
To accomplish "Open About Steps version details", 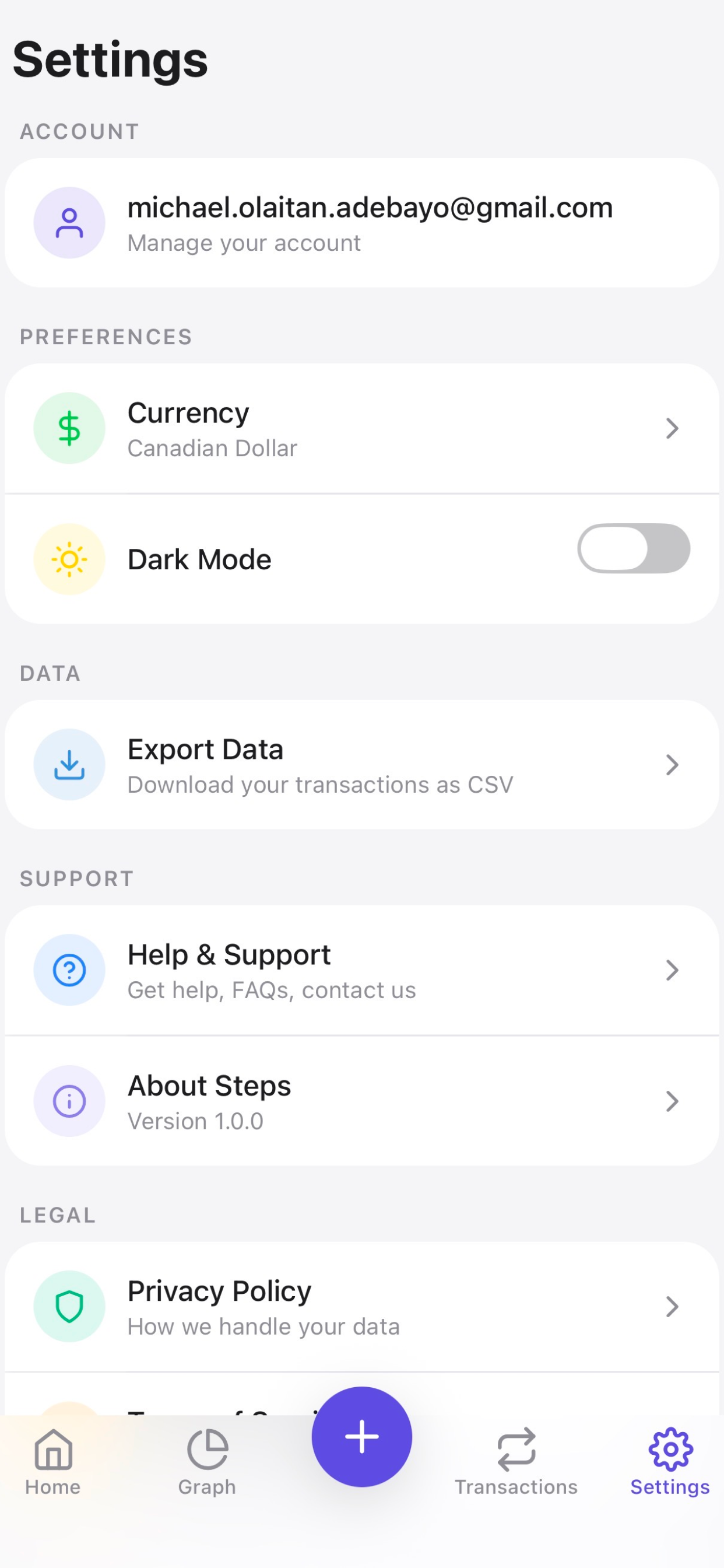I will 362,1101.
